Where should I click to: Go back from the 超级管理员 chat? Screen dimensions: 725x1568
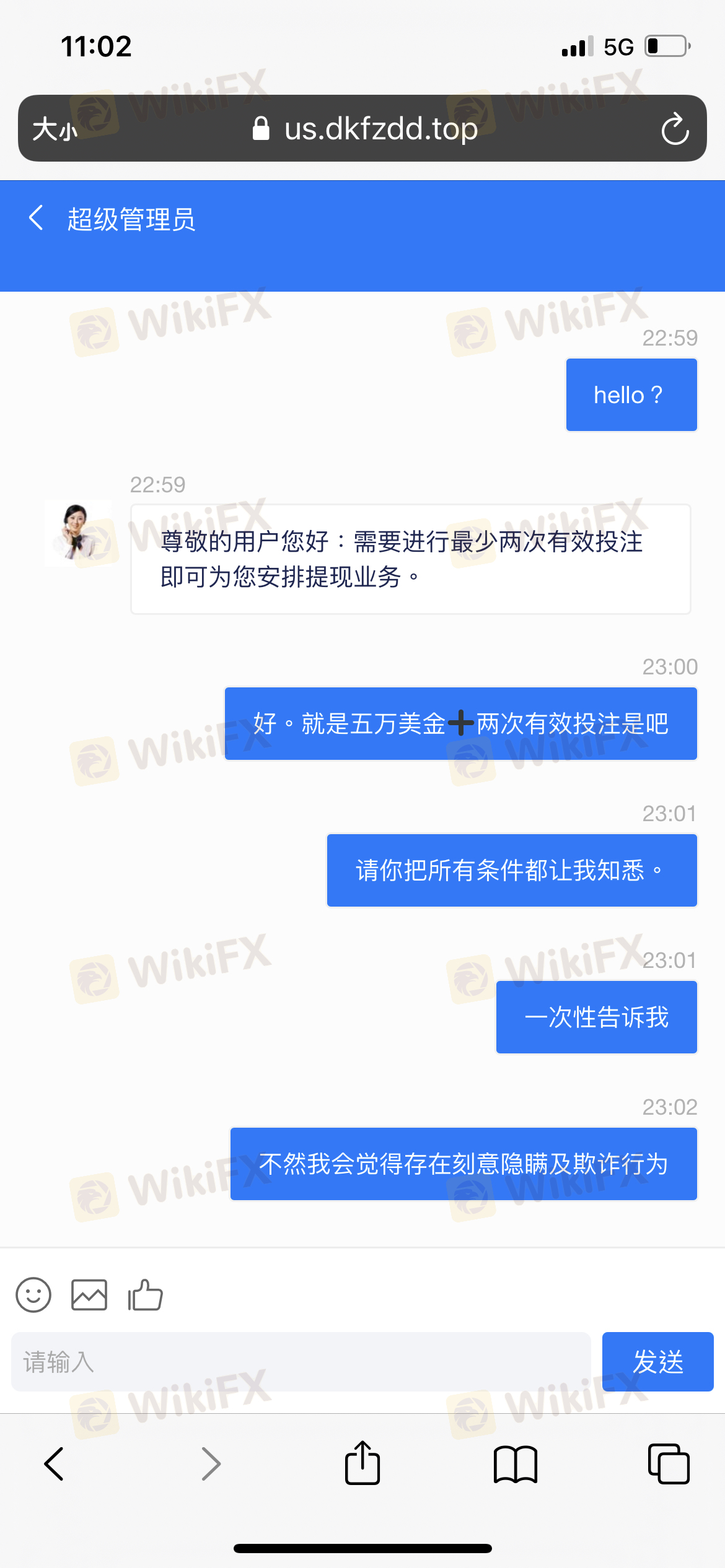click(x=37, y=218)
